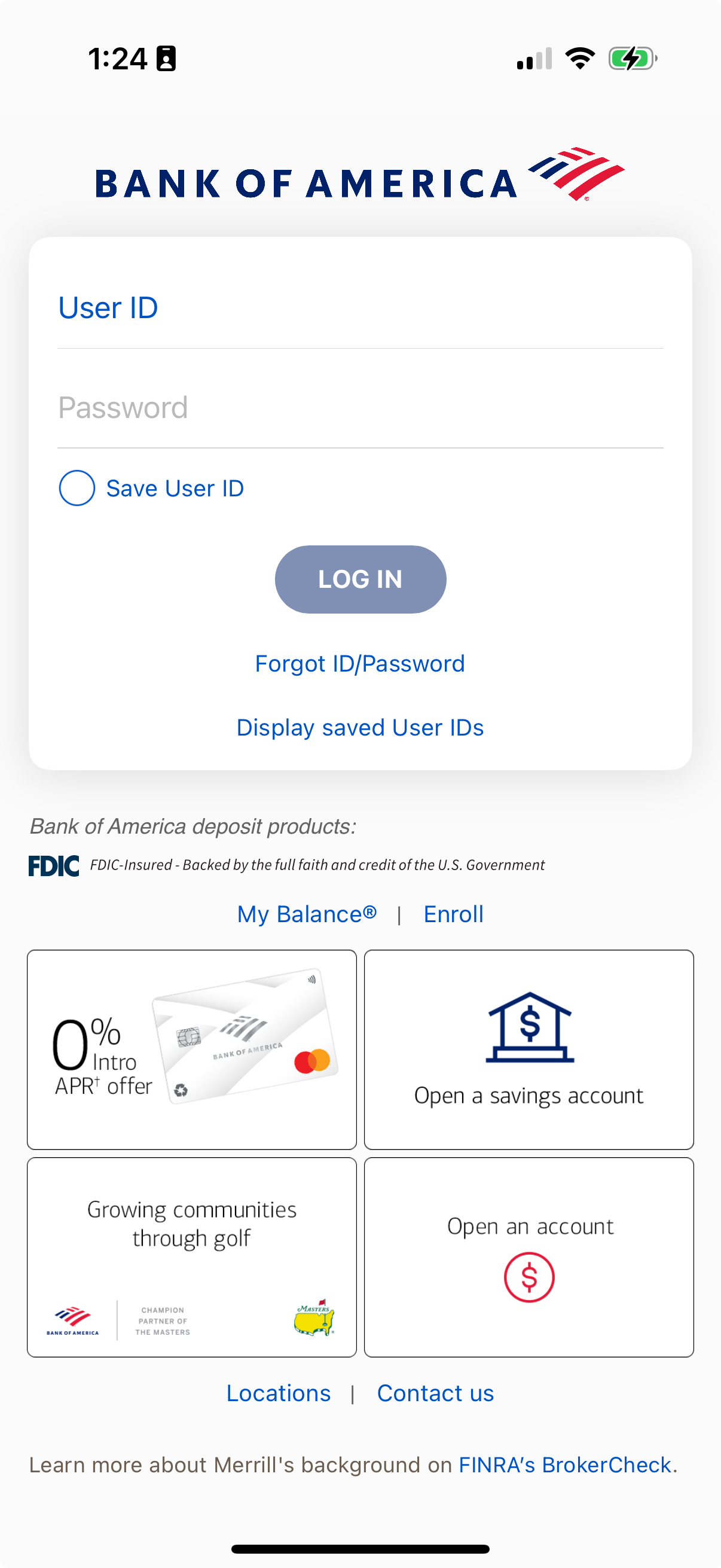Click the charging battery icon
The height and width of the screenshot is (1568, 721).
point(630,59)
